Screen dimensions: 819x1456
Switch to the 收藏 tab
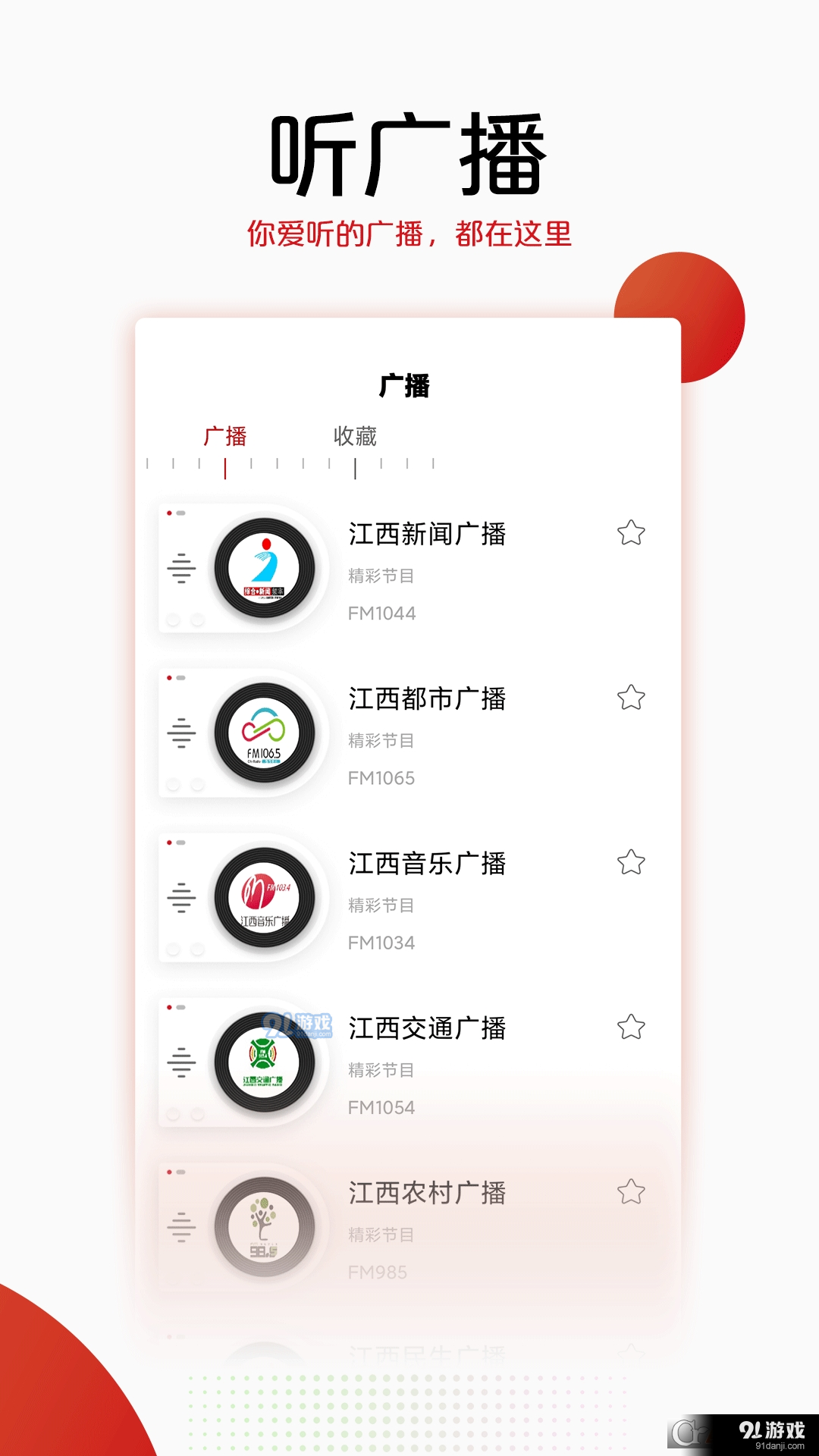[356, 438]
